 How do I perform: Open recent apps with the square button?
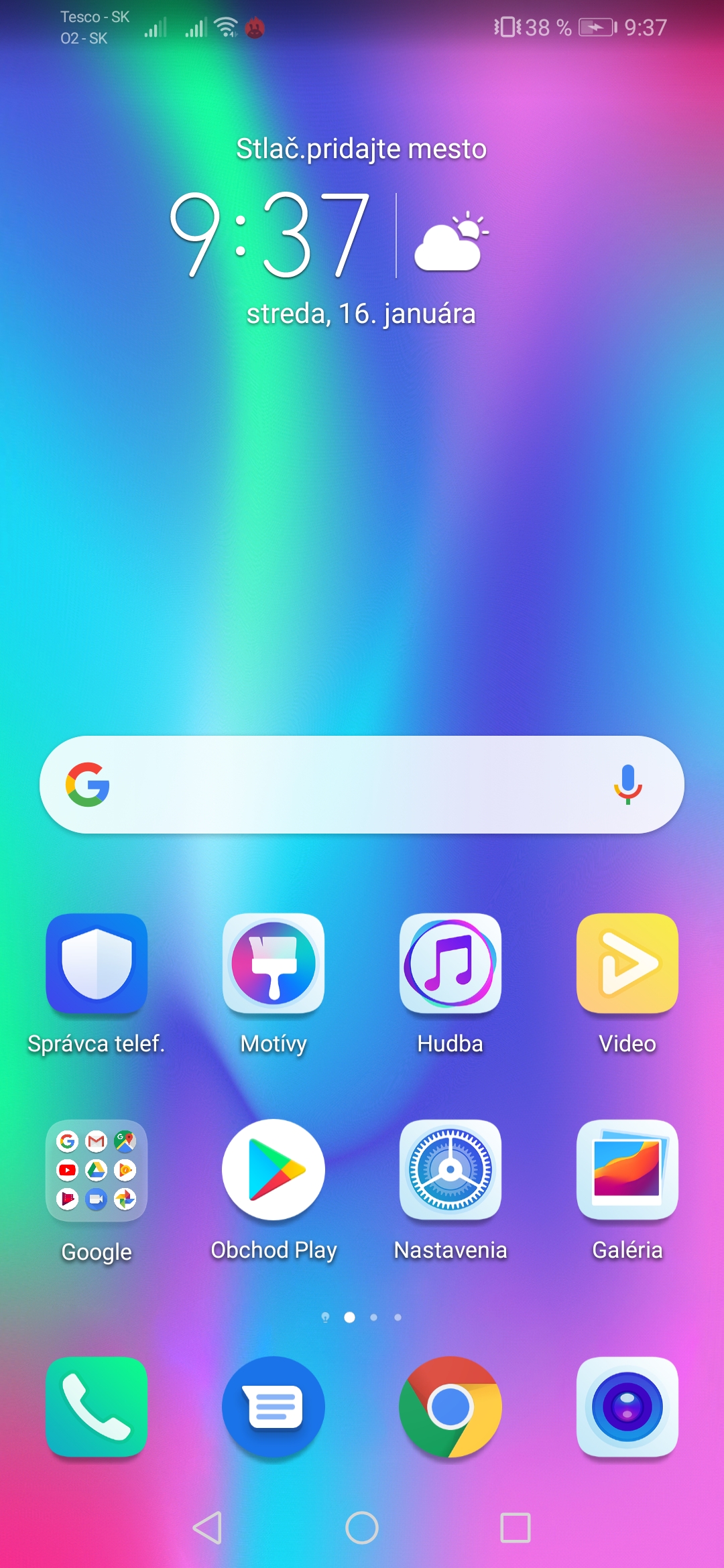pos(516,1528)
